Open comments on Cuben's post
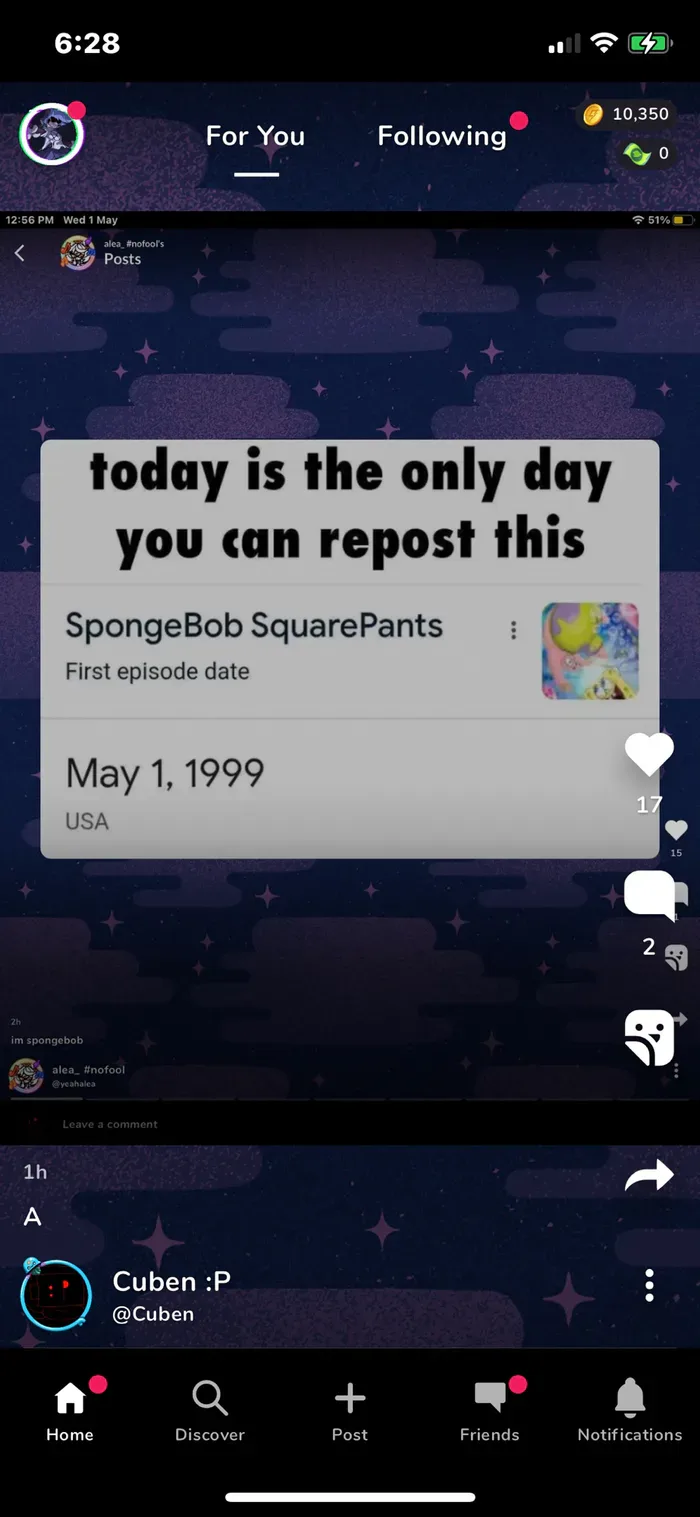The height and width of the screenshot is (1517, 700). (x=649, y=895)
